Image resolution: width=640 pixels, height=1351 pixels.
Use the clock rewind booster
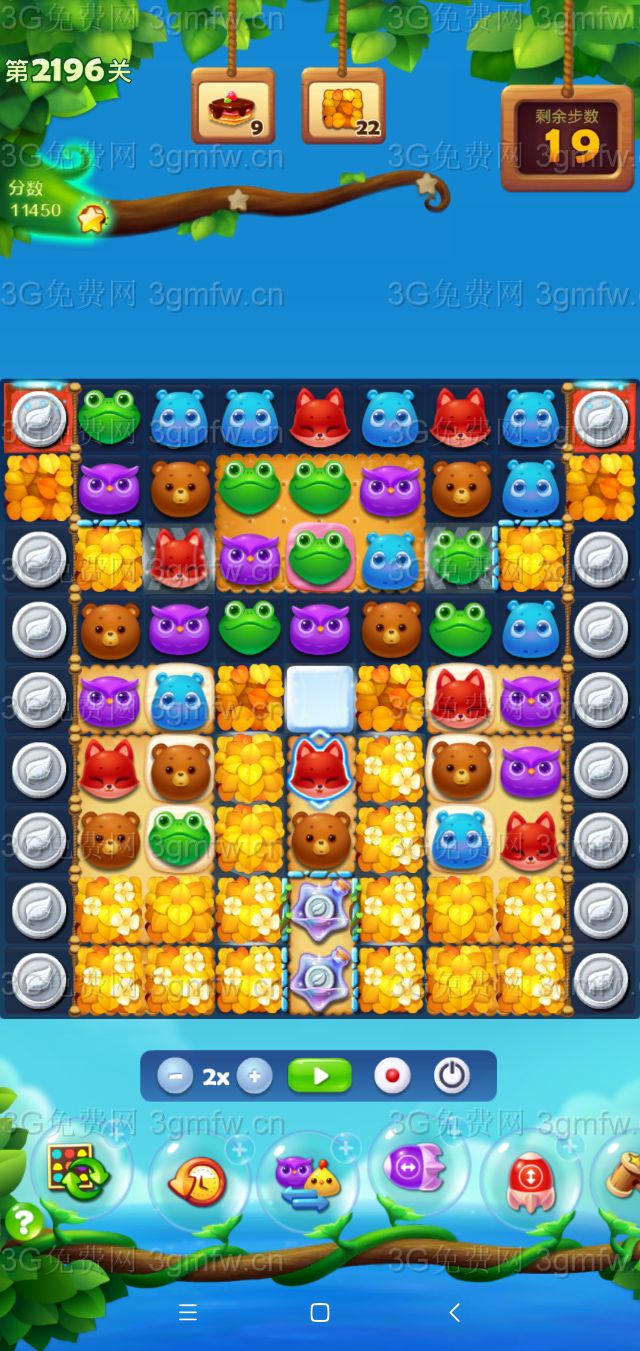point(197,1182)
